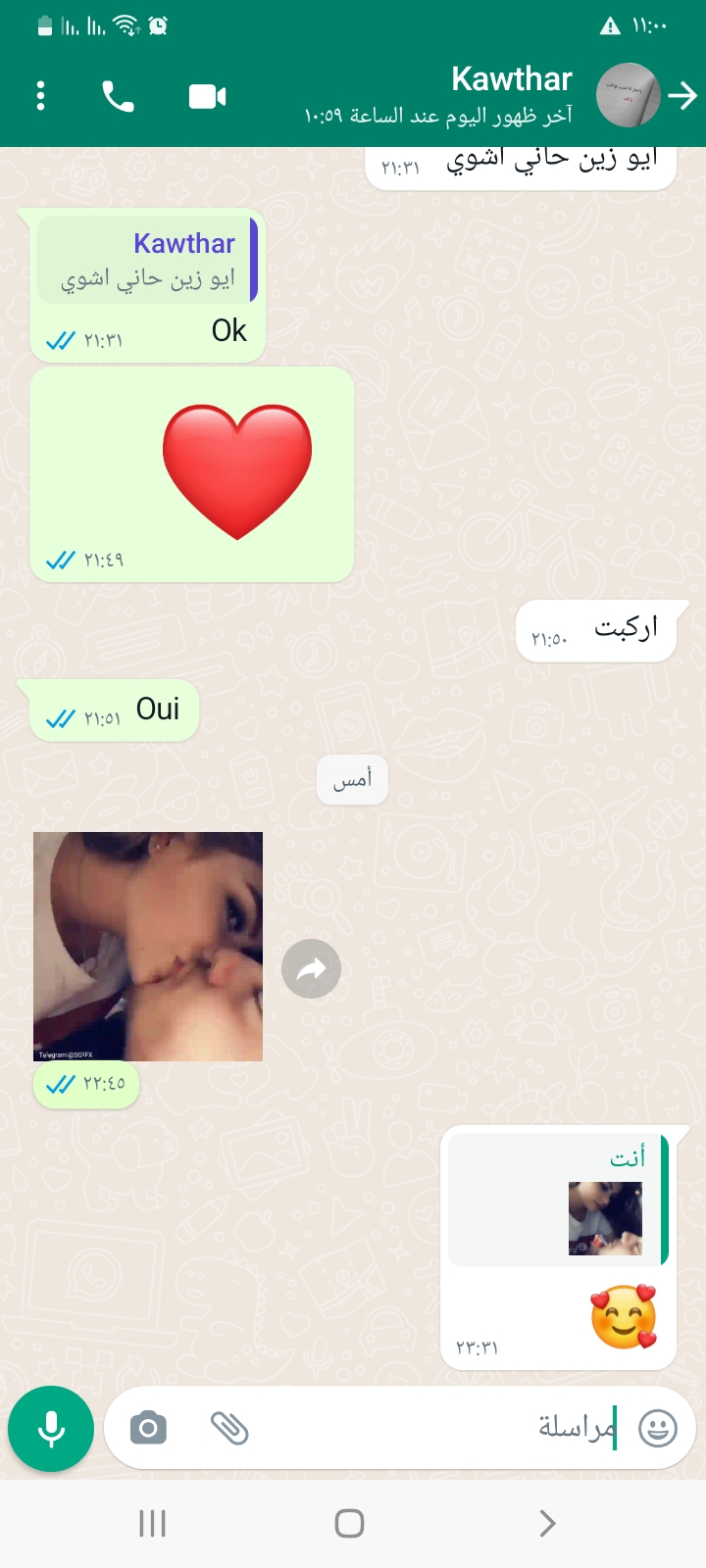706x1568 pixels.
Task: Open the sent photo in chat
Action: 148,947
